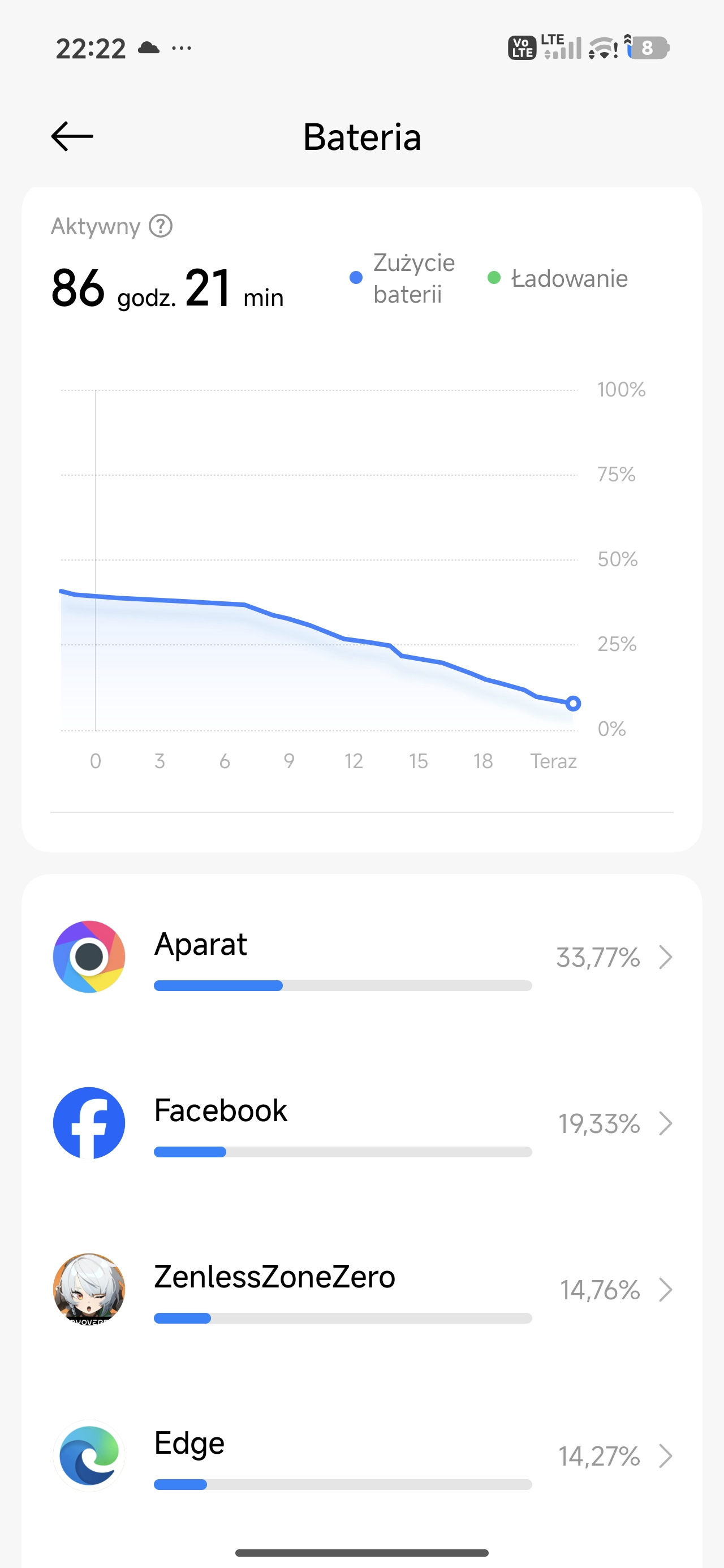
Task: Open the help icon next to Aktywny
Action: point(161,226)
